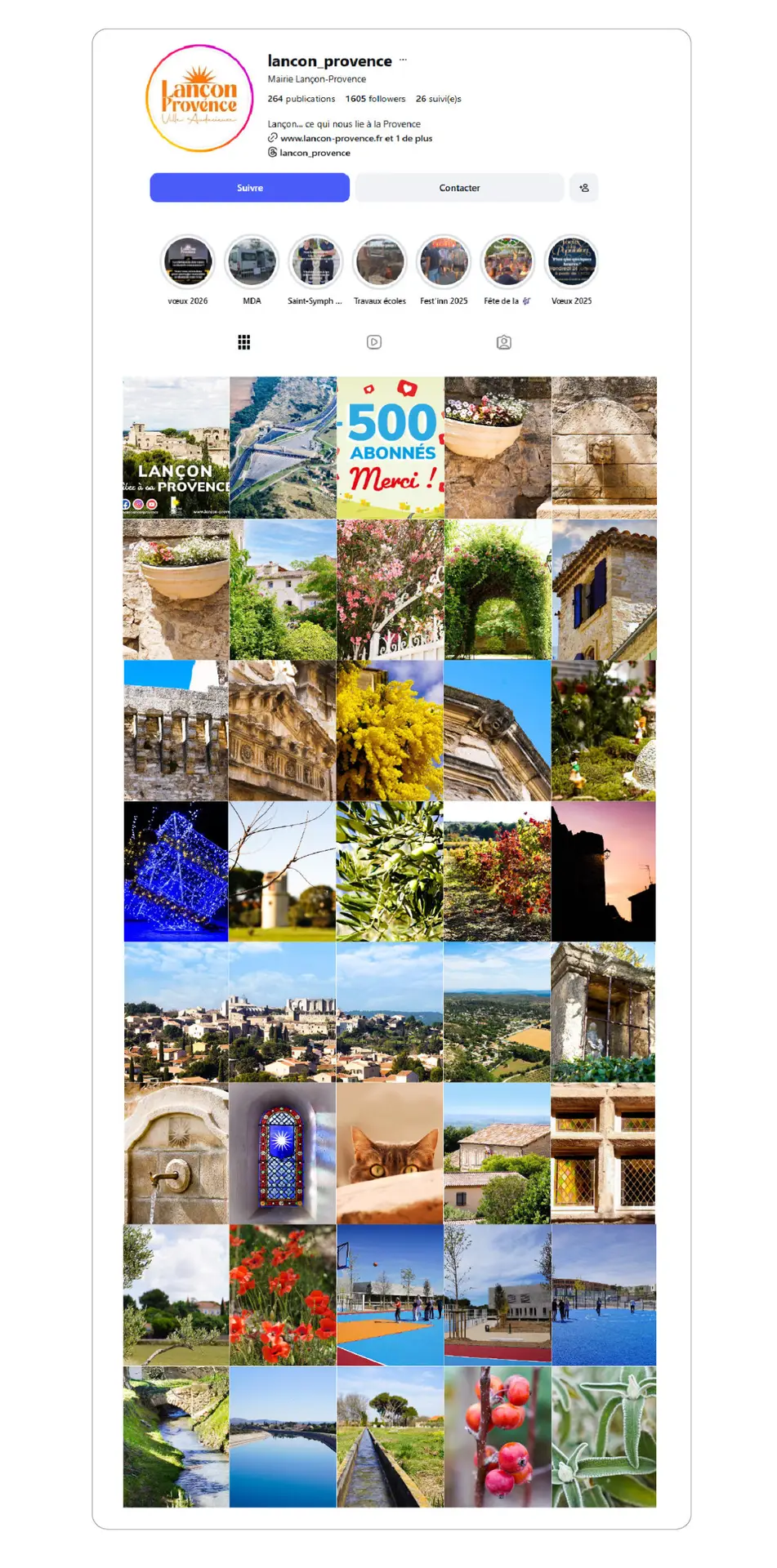
Task: Open the profile options menu
Action: point(403,60)
